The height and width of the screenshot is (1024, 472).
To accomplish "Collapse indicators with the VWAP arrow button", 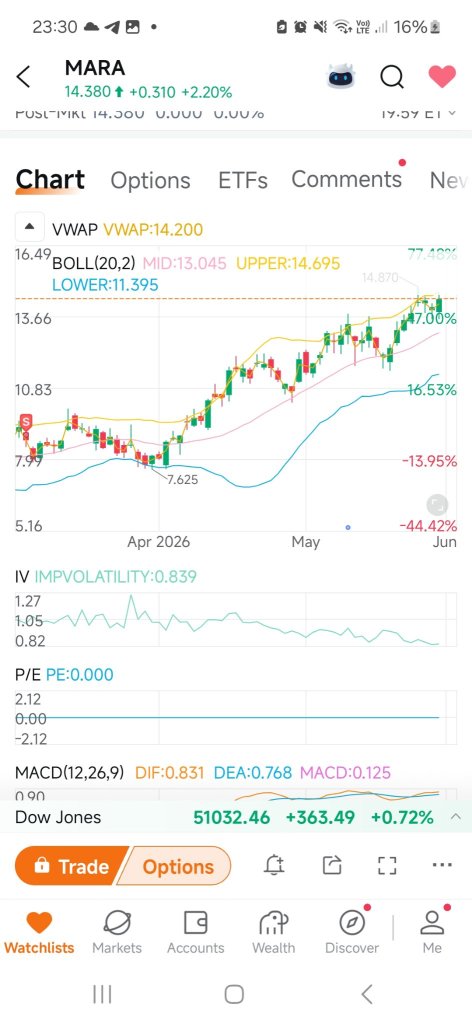I will (x=29, y=228).
